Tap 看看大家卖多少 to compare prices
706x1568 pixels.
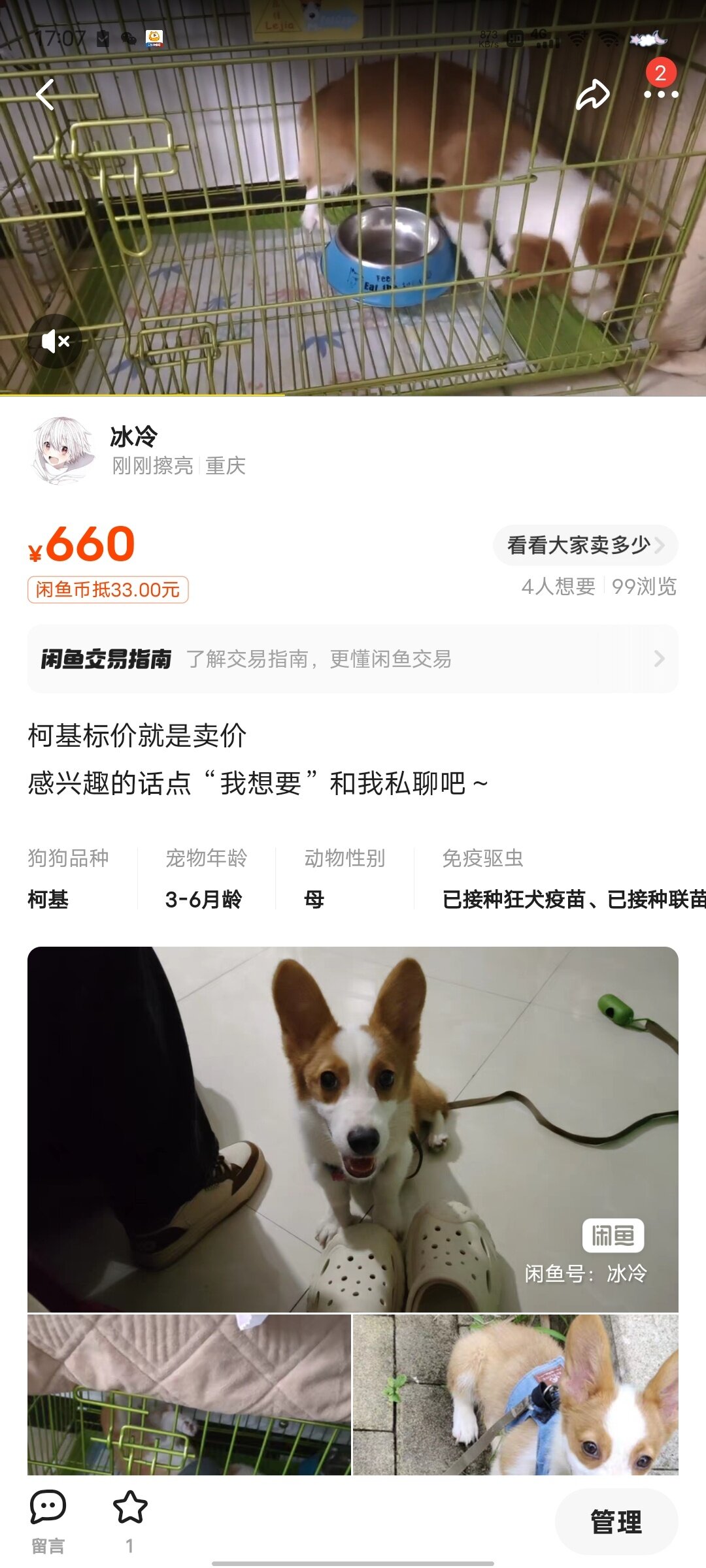coord(585,545)
